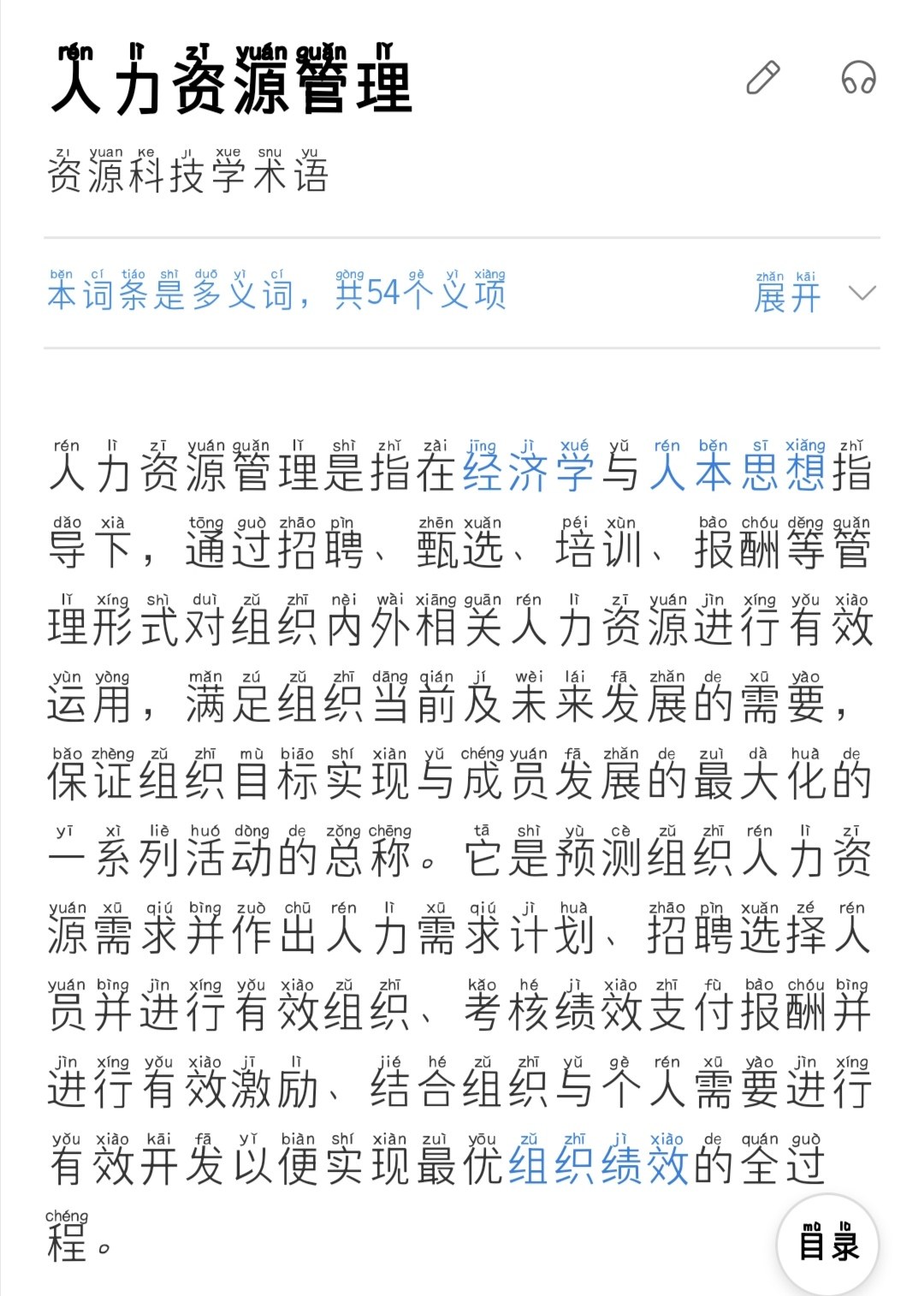
Task: Open the 经济学 link
Action: [x=528, y=472]
